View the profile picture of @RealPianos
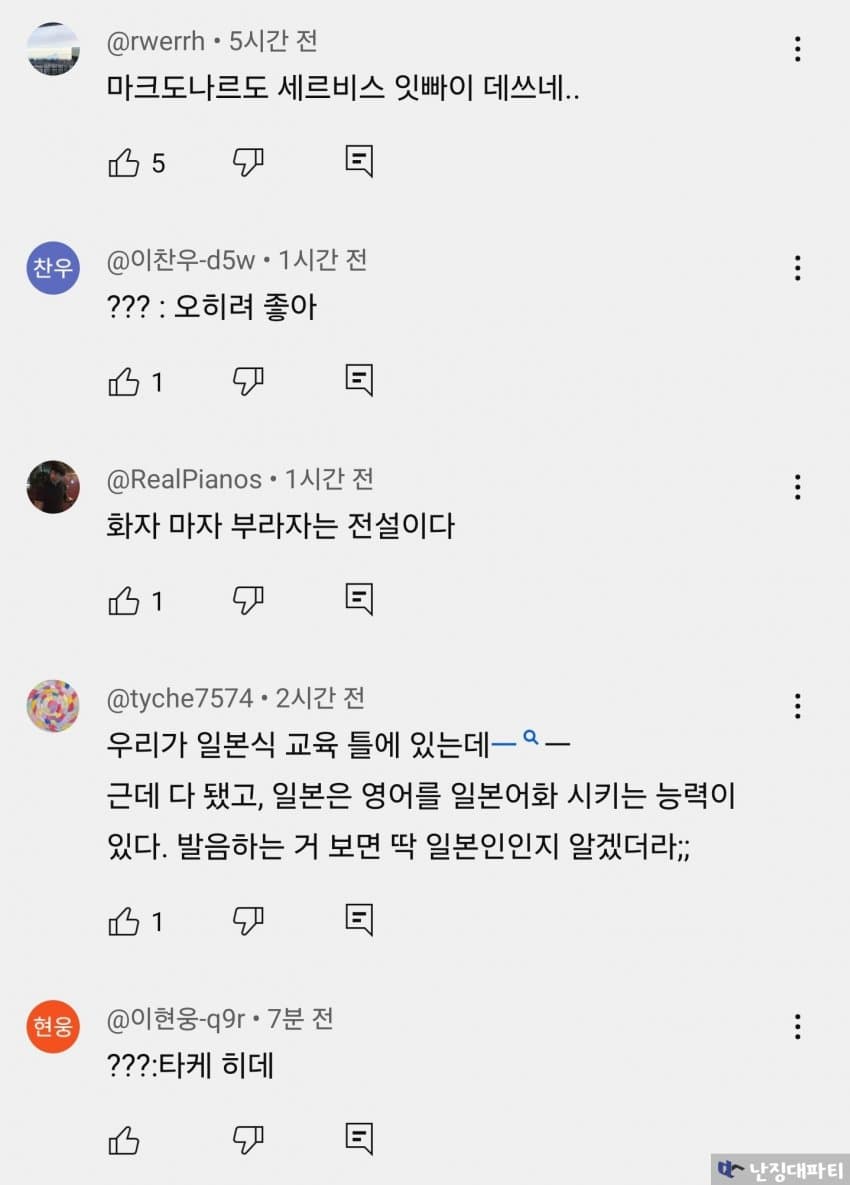The width and height of the screenshot is (850, 1185). coord(53,487)
